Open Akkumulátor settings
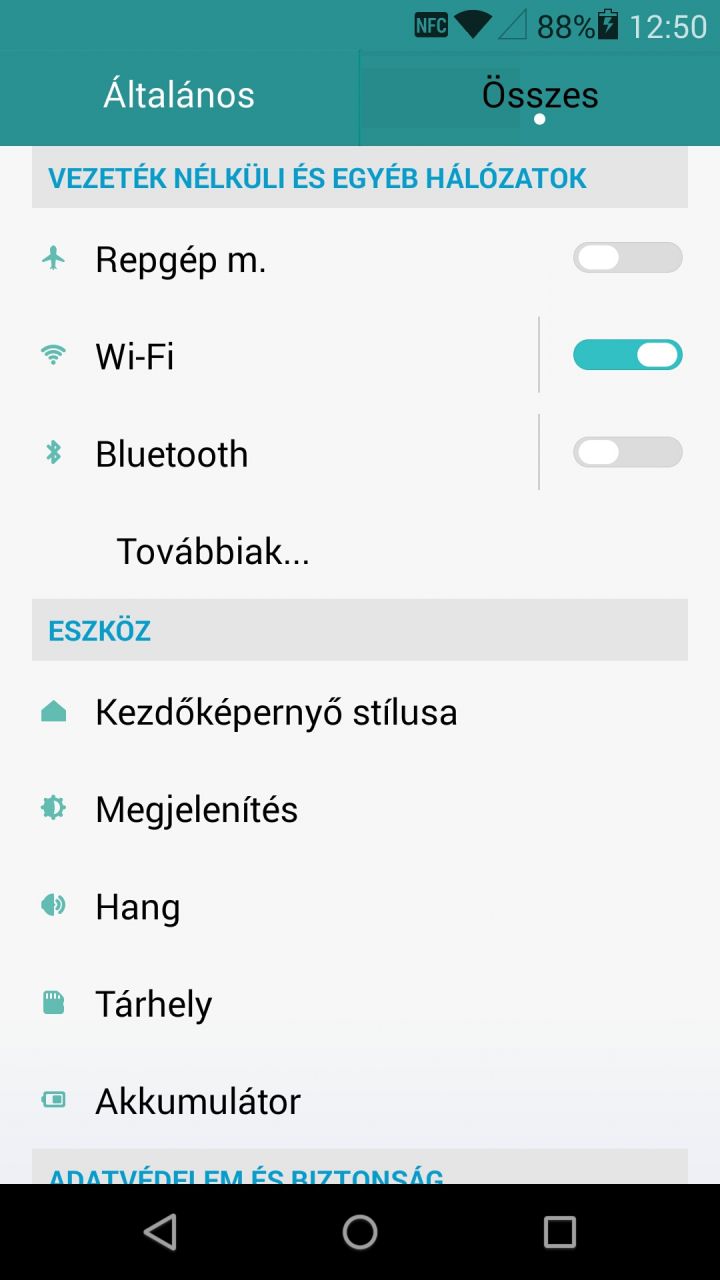The height and width of the screenshot is (1280, 720). click(x=360, y=1100)
